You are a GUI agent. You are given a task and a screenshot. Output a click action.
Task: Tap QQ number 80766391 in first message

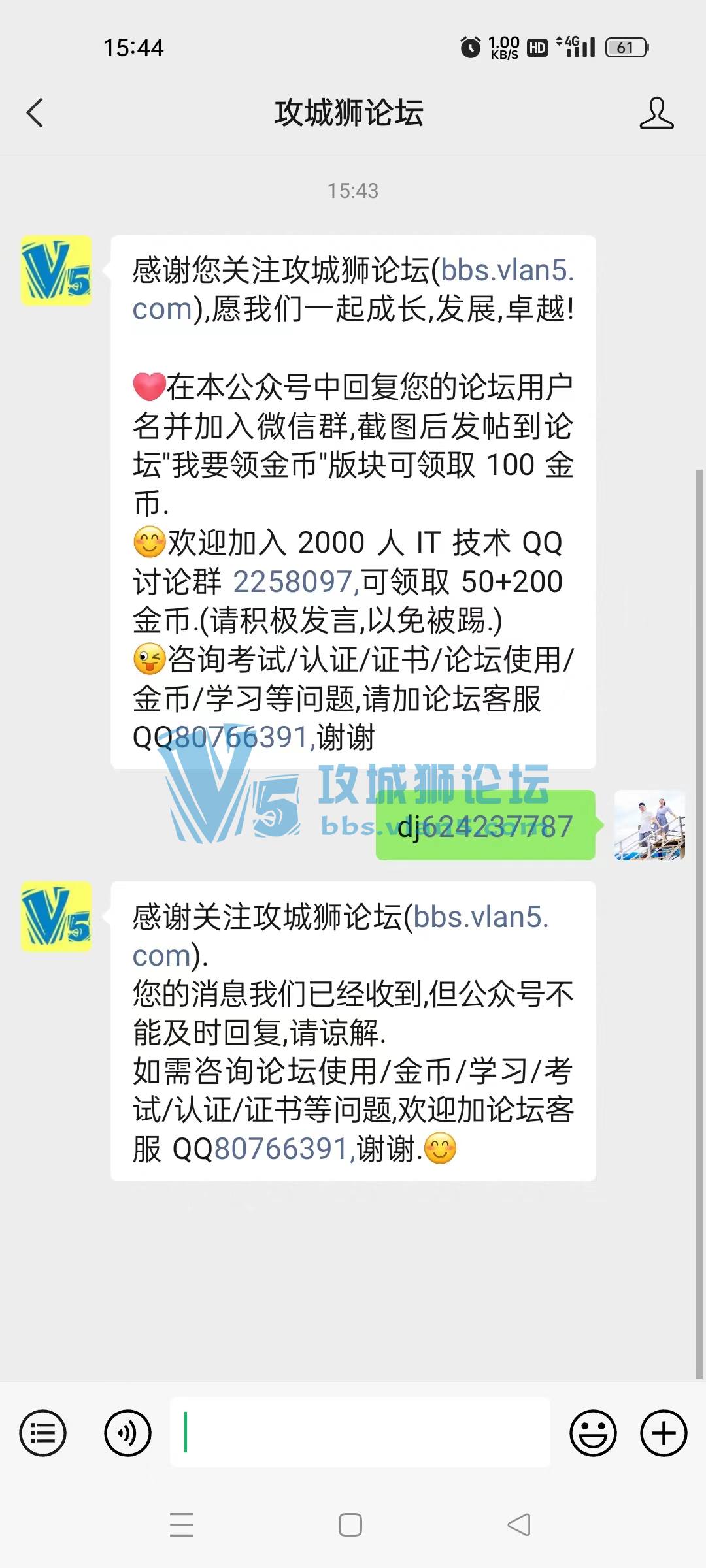click(x=242, y=738)
